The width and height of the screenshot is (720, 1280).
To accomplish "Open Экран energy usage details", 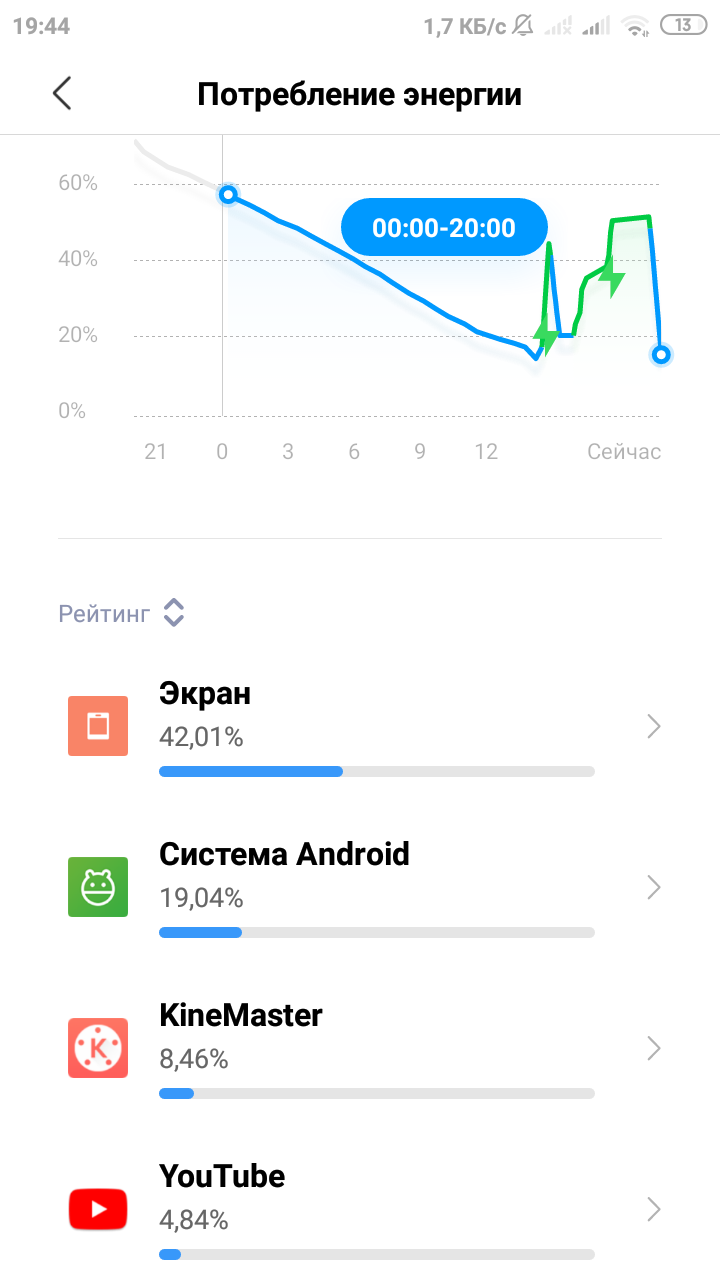I will [360, 726].
